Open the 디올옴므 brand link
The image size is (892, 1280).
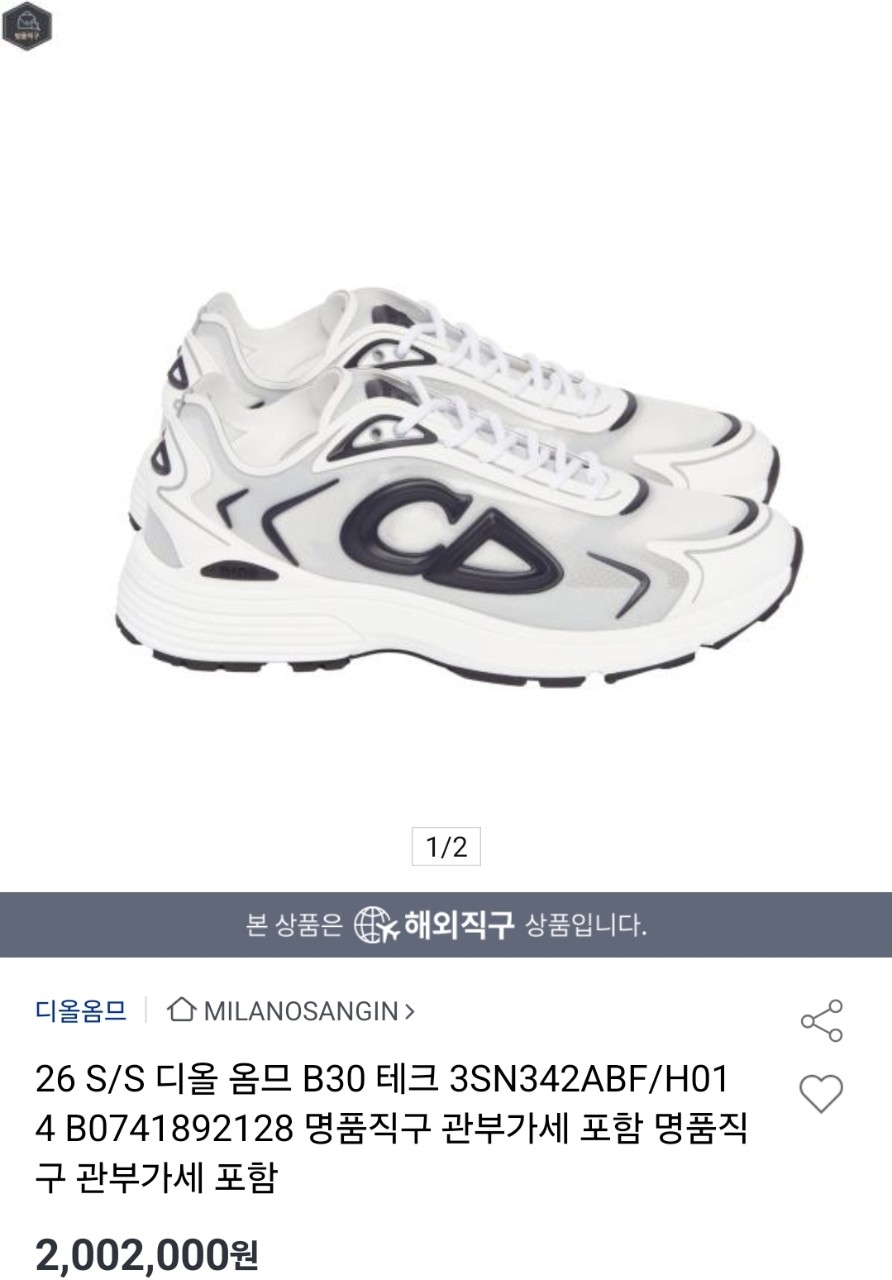(x=81, y=1011)
